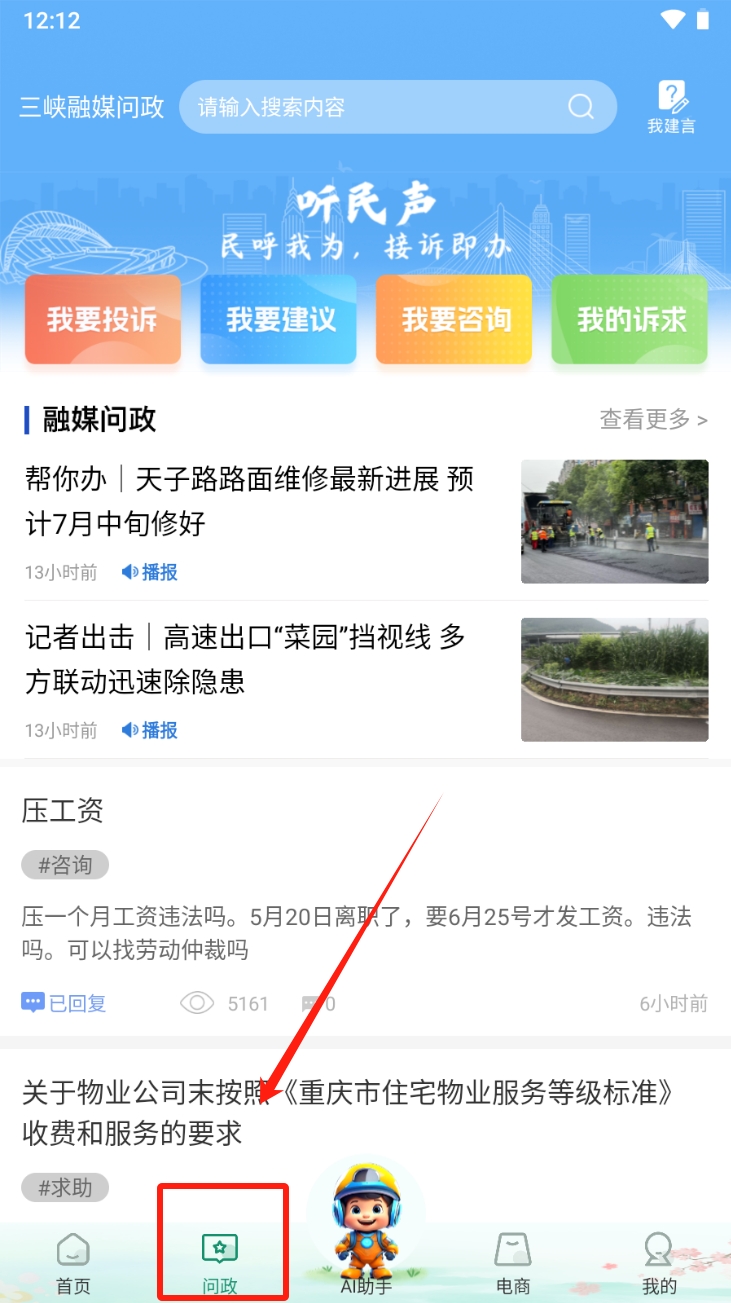Open the 我的 profile tab
This screenshot has width=731, height=1303.
point(659,1264)
